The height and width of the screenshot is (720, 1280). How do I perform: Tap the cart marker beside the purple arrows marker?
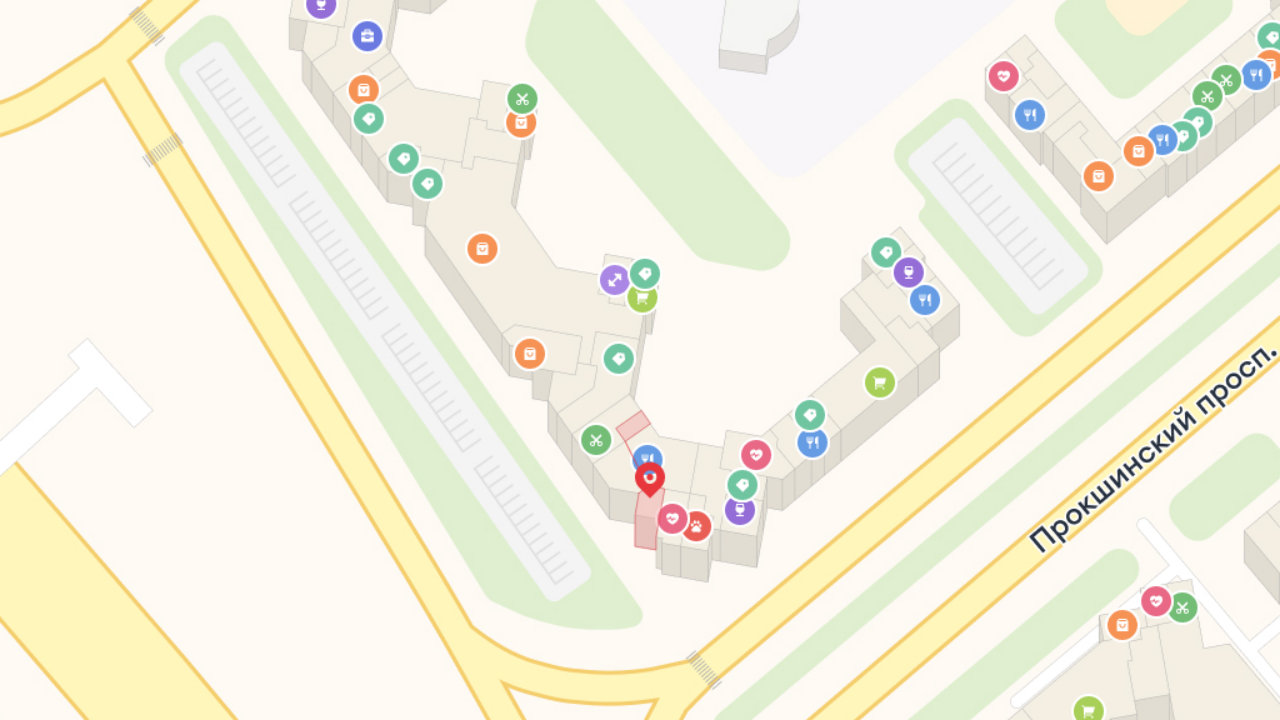pos(642,298)
